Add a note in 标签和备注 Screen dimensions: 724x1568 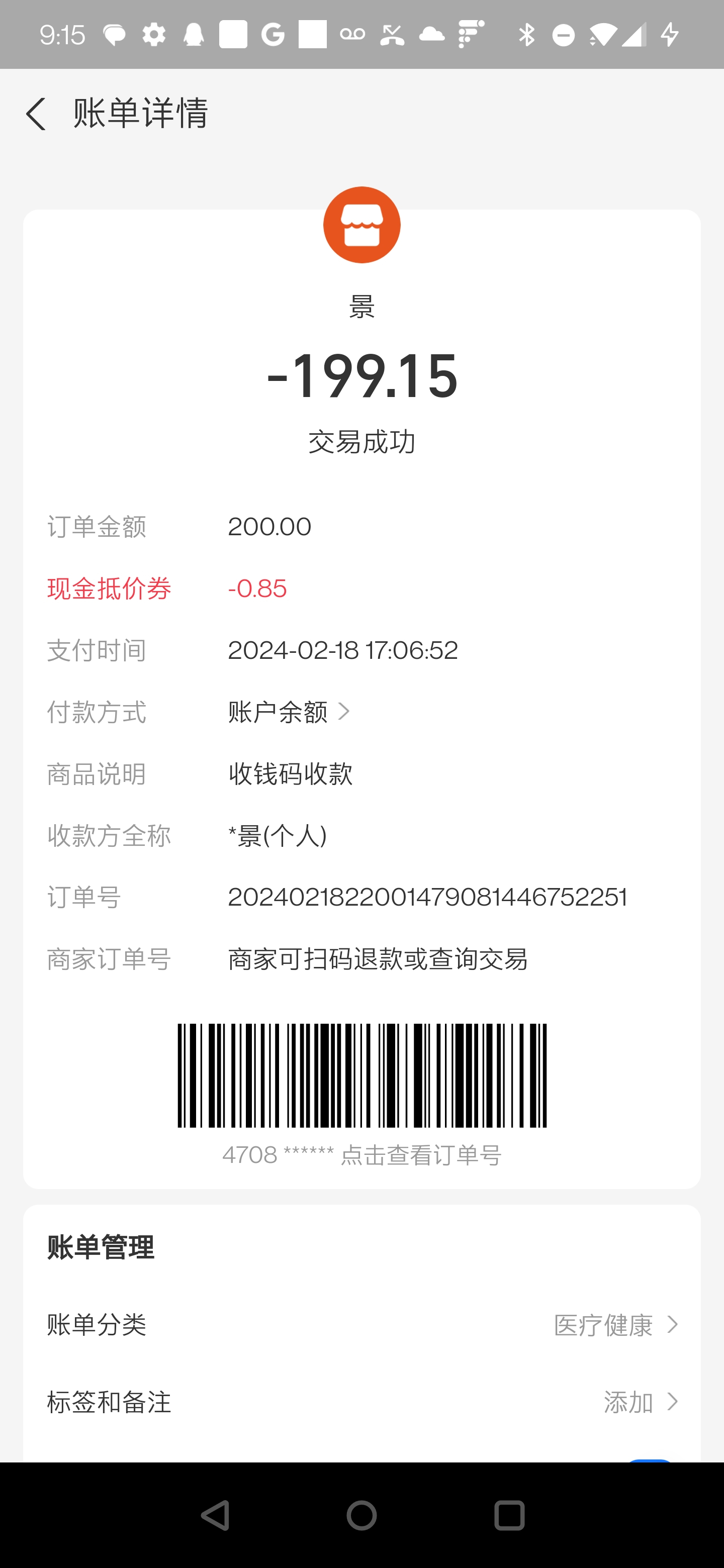click(361, 1402)
